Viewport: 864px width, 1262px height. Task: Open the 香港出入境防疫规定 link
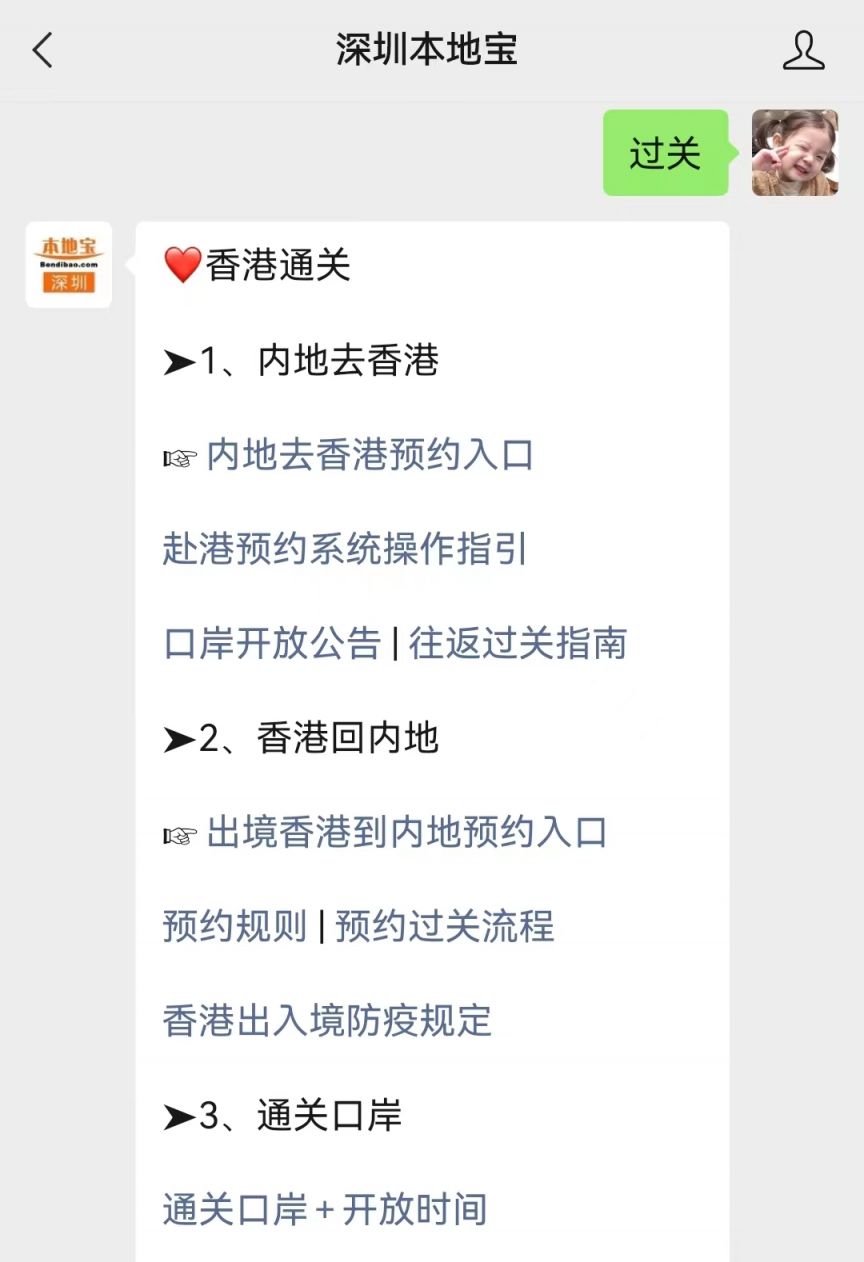tap(328, 1020)
